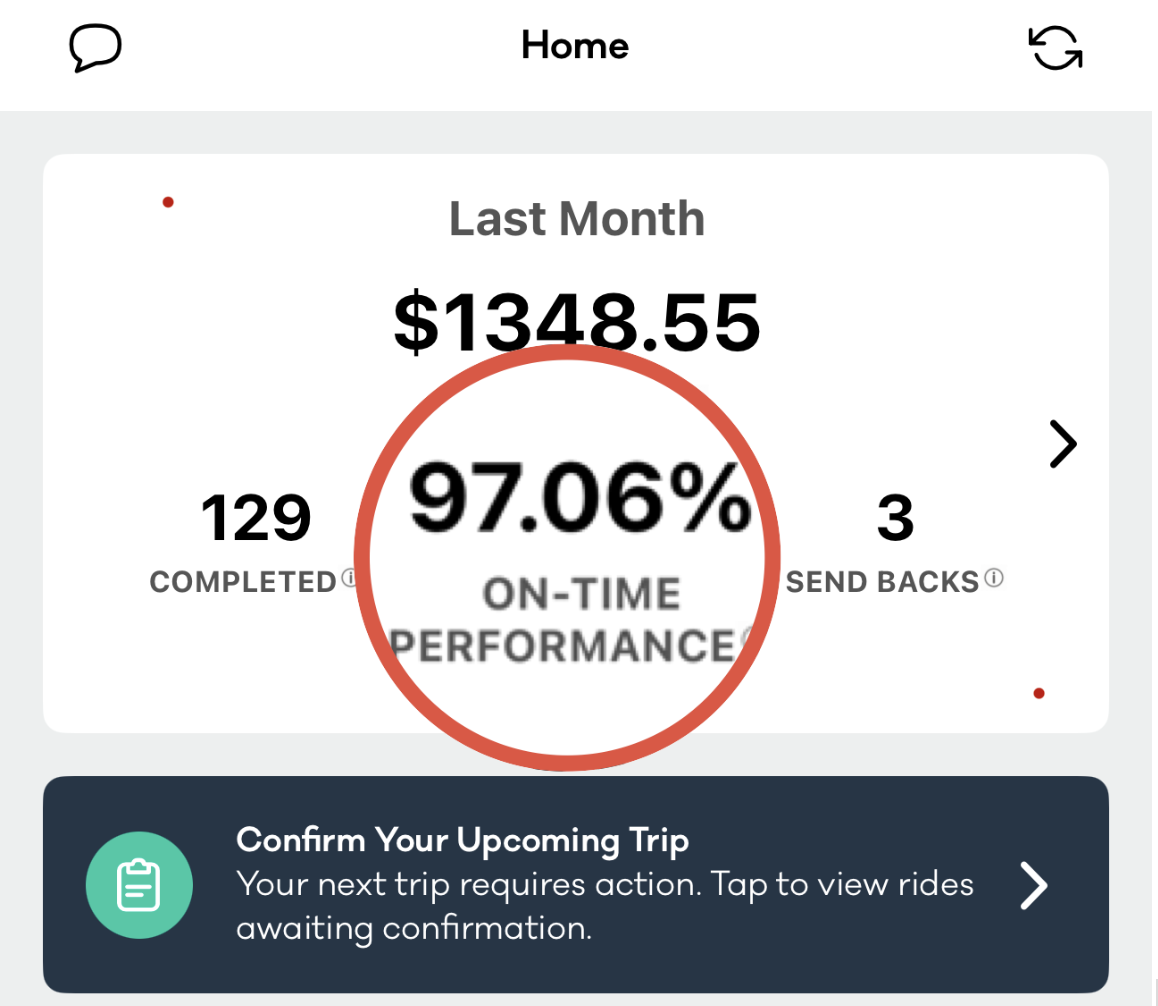The image size is (1158, 1006).
Task: Go to next stats period arrow
Action: point(1062,444)
